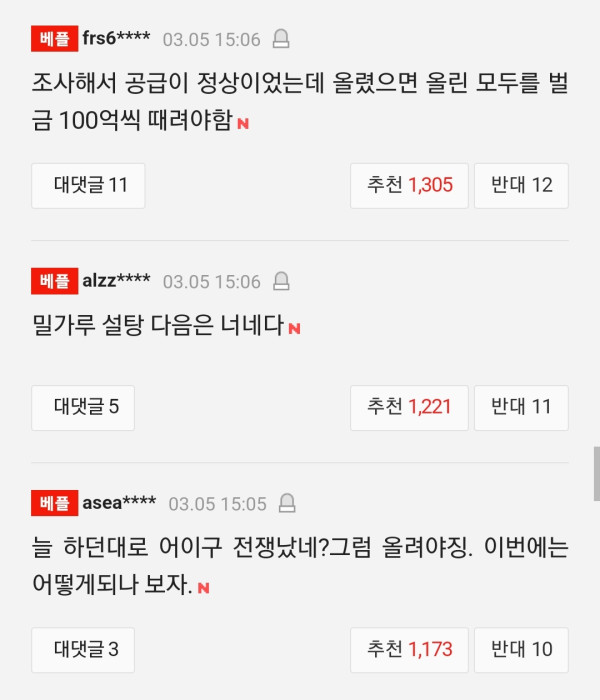Recommend frs6**** comment with 추천 1,305
Screen dimensions: 600x700
click(x=409, y=185)
